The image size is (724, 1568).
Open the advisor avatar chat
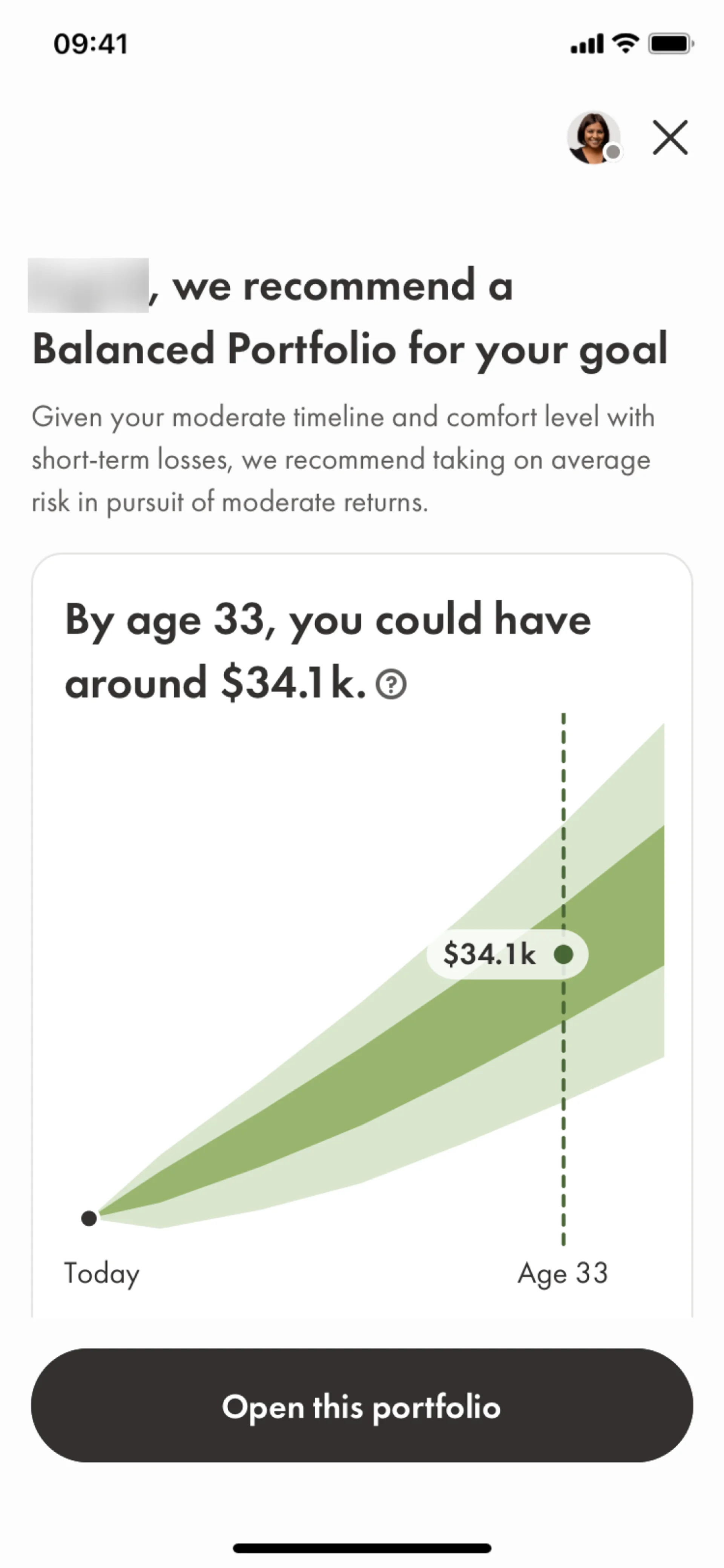594,138
